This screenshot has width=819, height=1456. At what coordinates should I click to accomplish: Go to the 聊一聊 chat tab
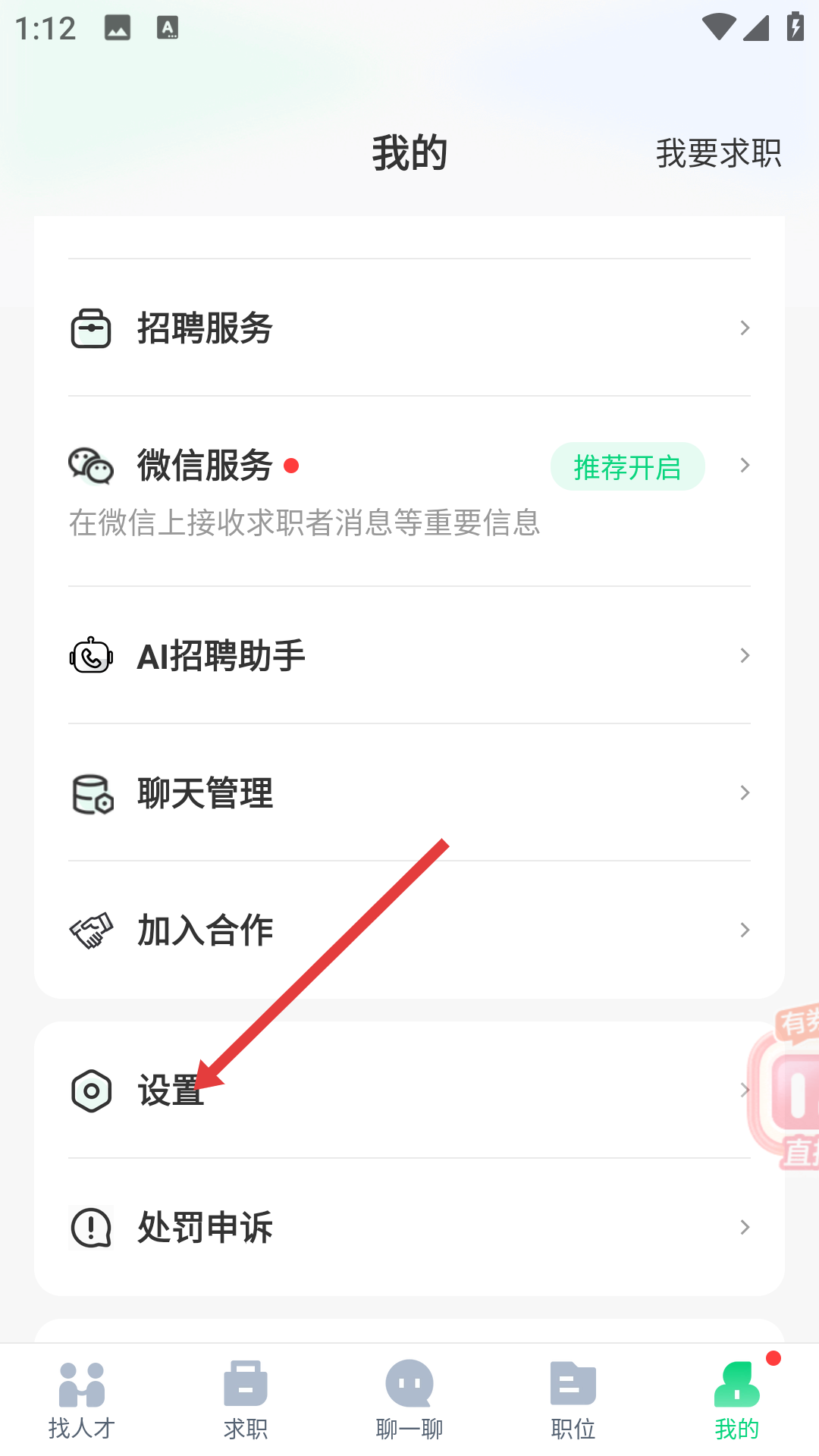[x=409, y=1400]
